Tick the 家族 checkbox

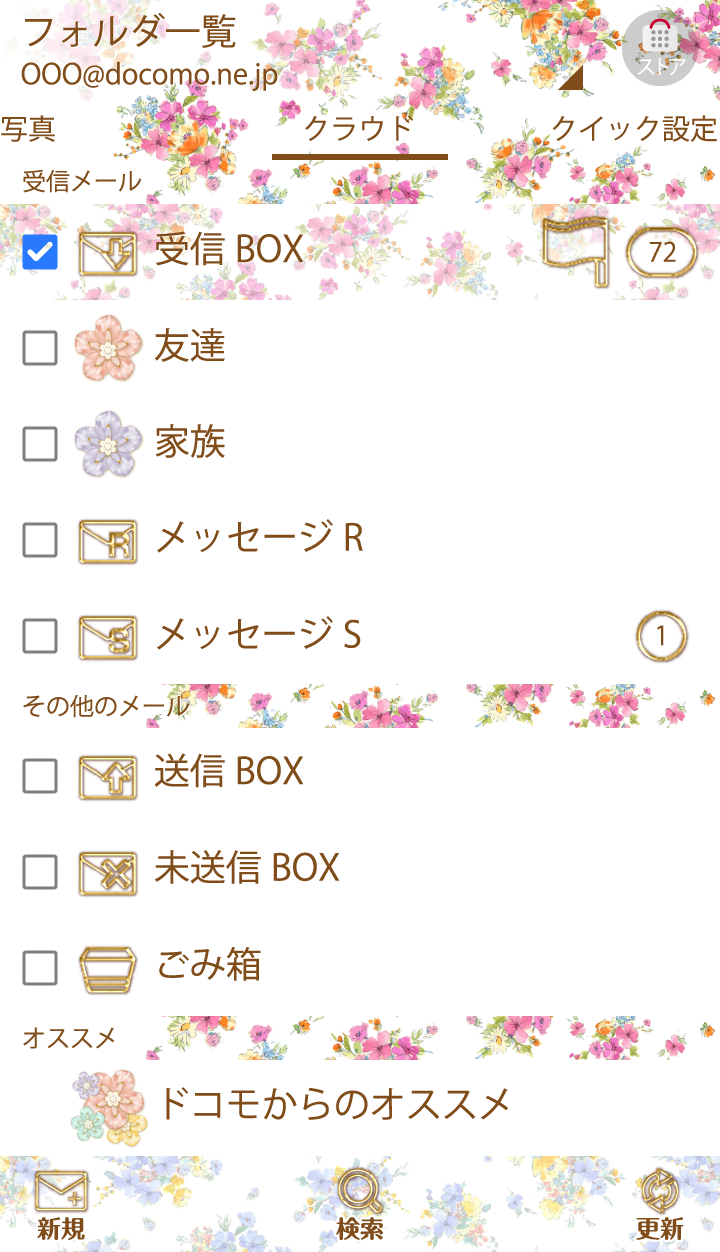(x=40, y=443)
